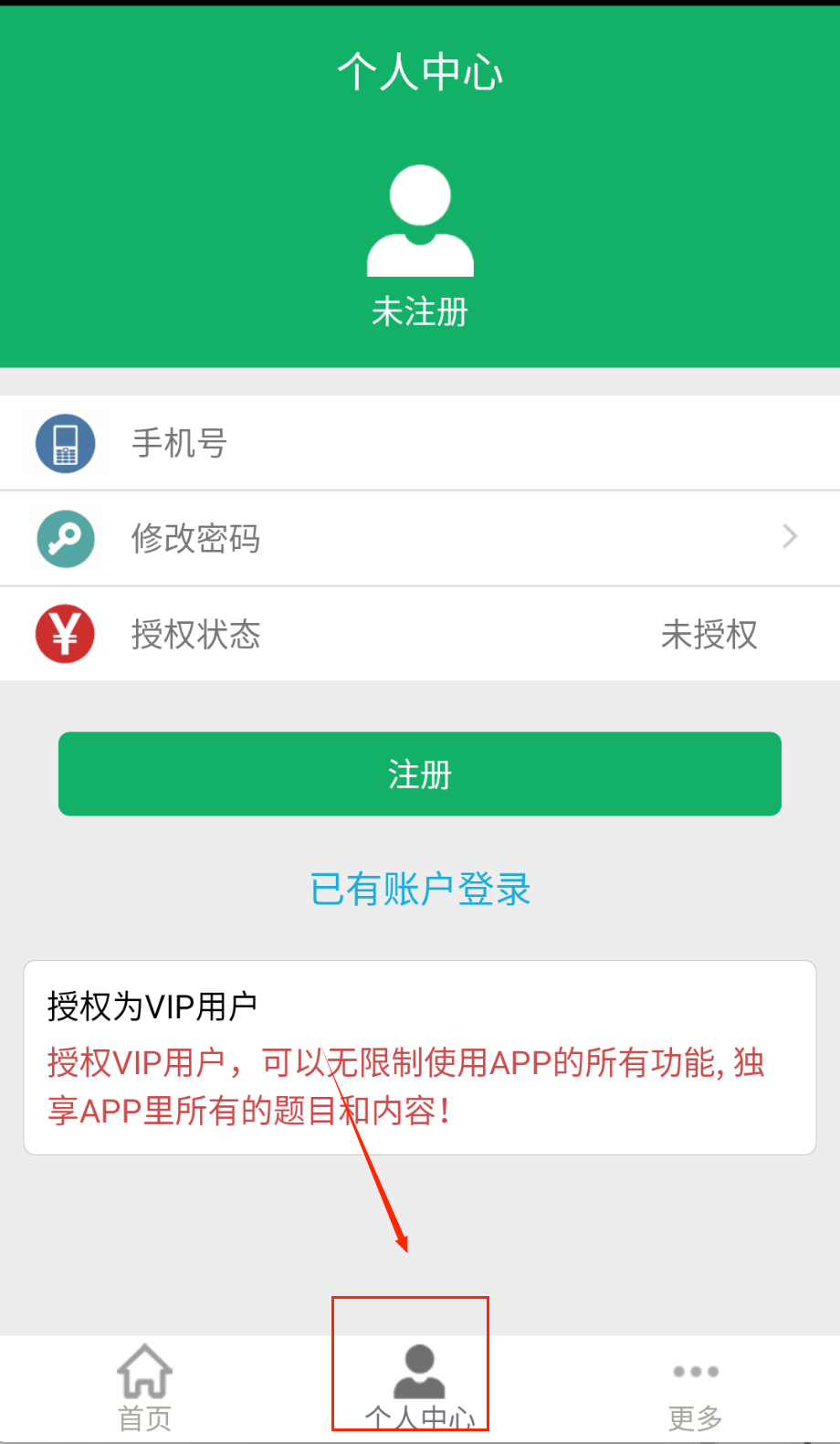Switch to the 个人中心 tab
The width and height of the screenshot is (840, 1444).
coord(419,1386)
